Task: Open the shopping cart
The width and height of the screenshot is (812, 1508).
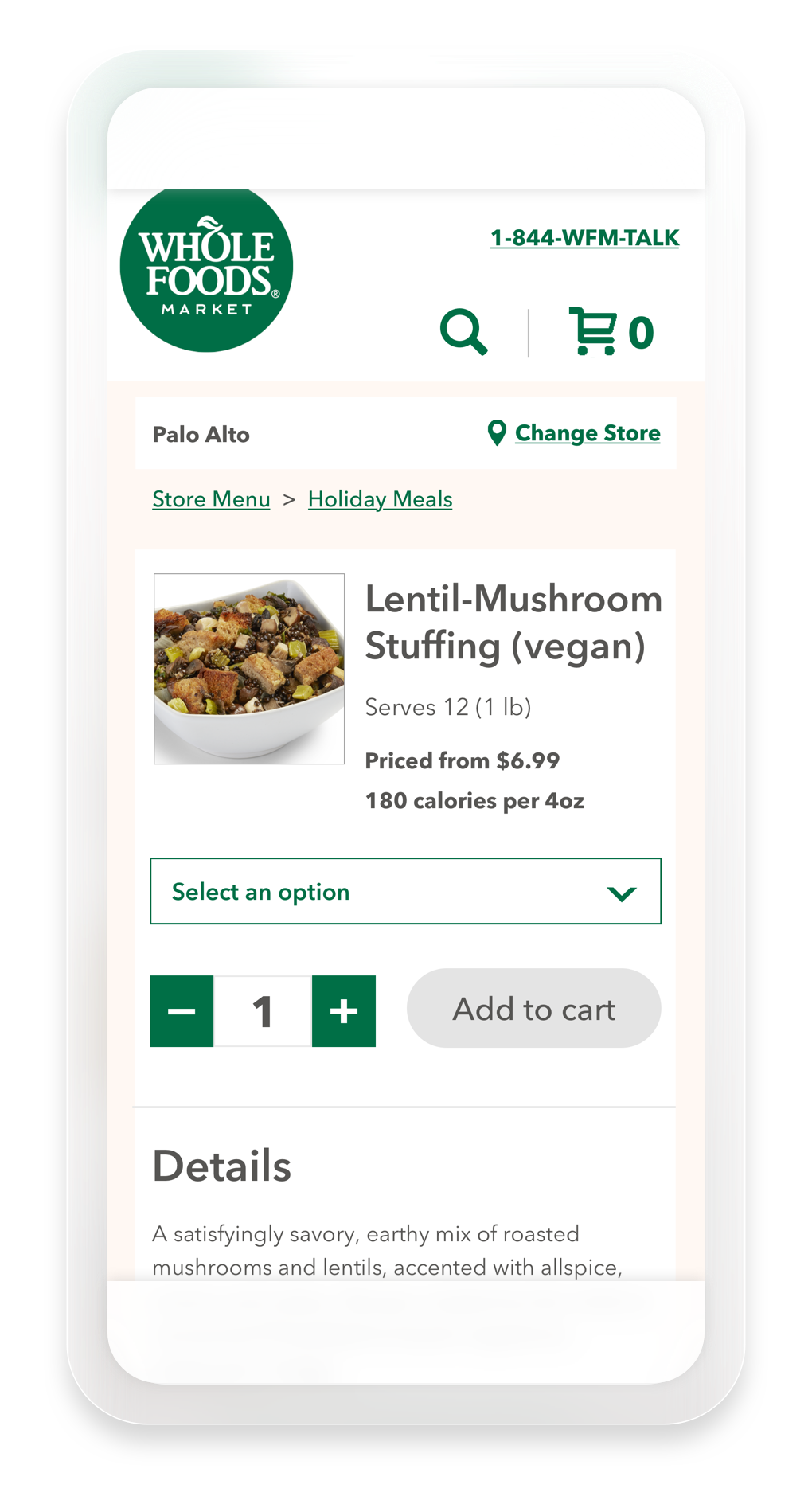Action: (x=610, y=331)
